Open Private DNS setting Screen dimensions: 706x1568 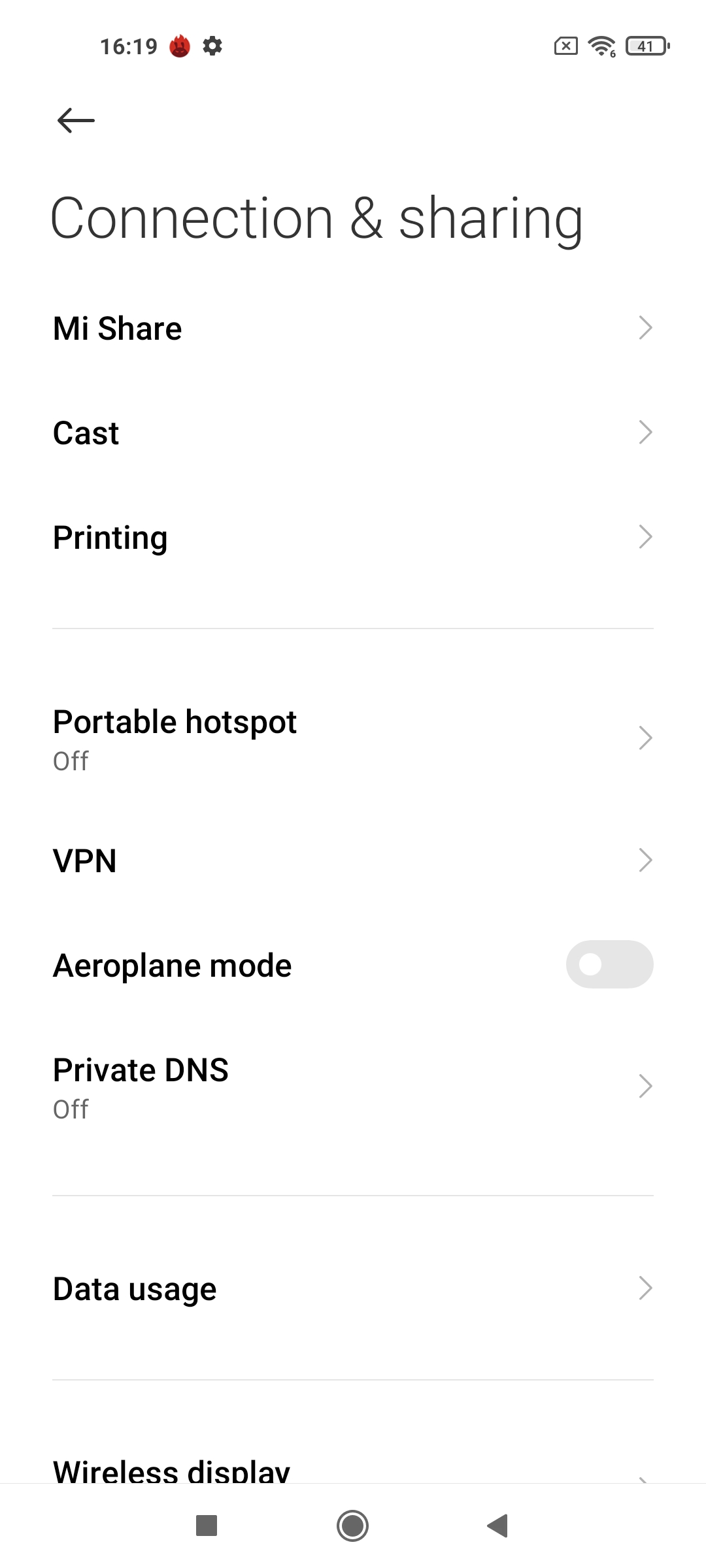(x=353, y=1086)
